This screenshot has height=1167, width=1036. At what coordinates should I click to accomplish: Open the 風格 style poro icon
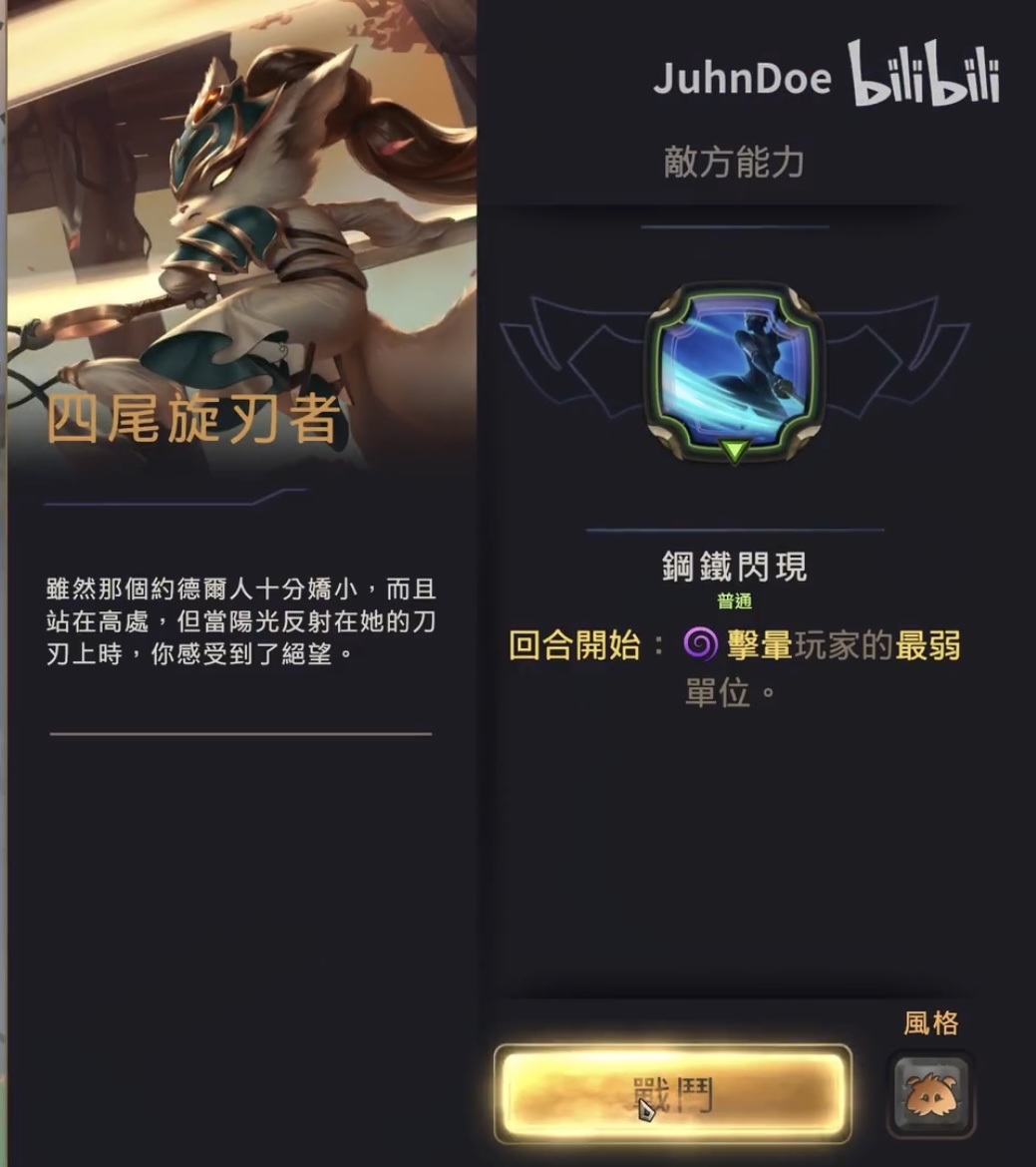coord(929,1095)
